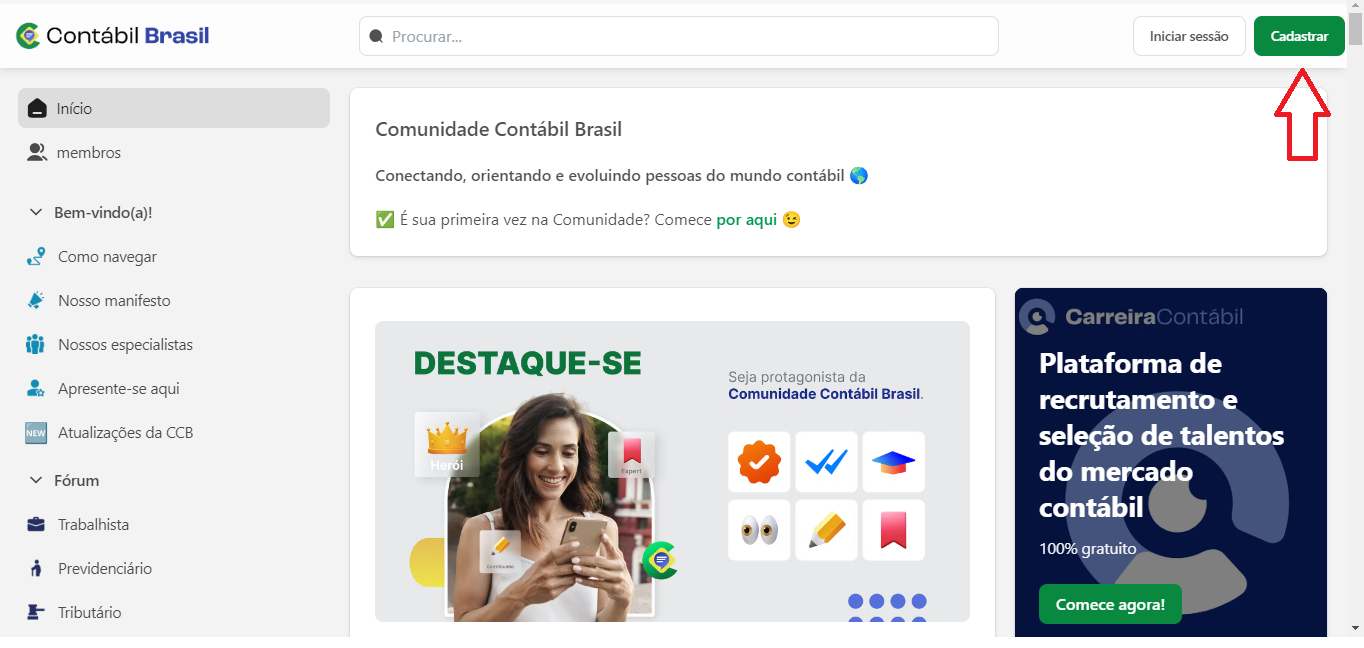
Task: Tap the green Cadastrar button
Action: point(1299,36)
